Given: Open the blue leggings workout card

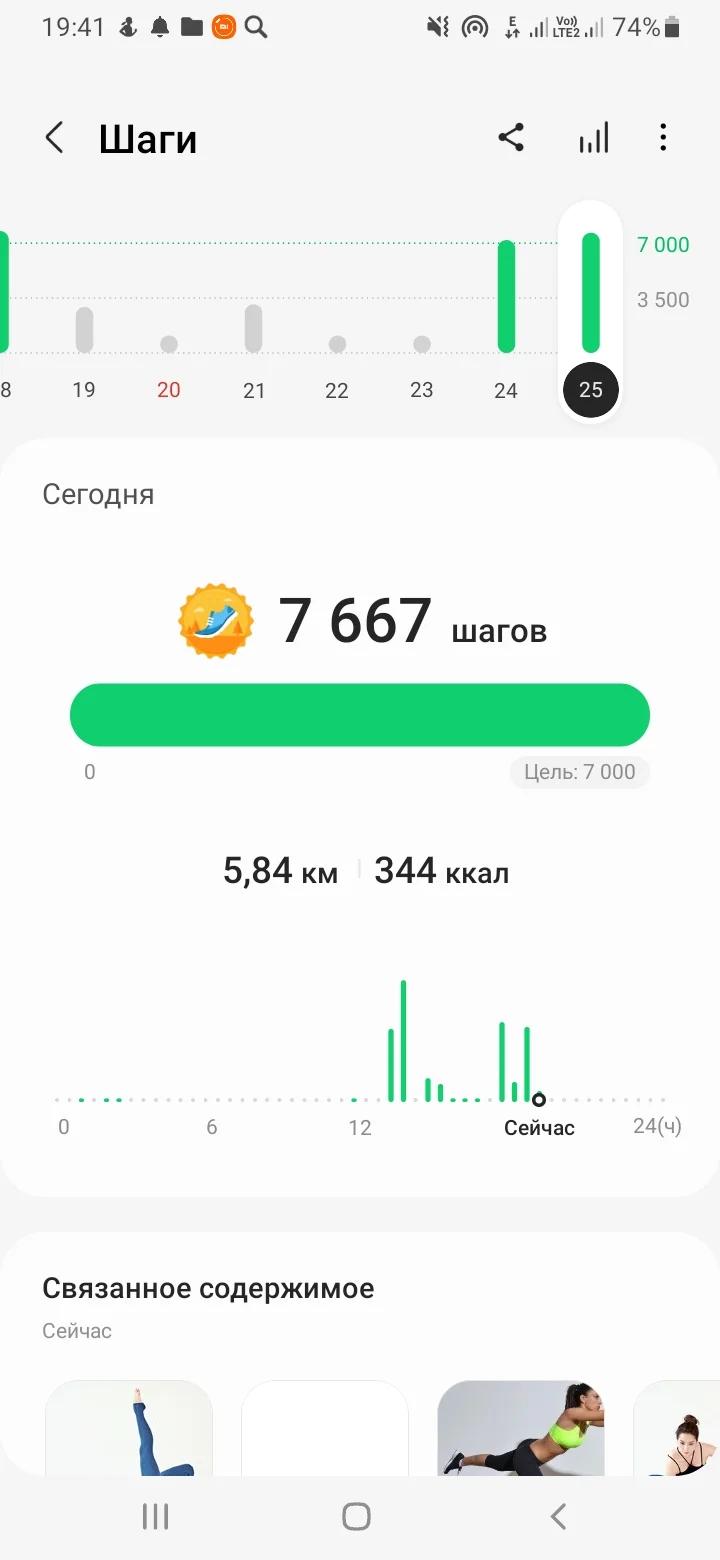Looking at the screenshot, I should point(129,1428).
